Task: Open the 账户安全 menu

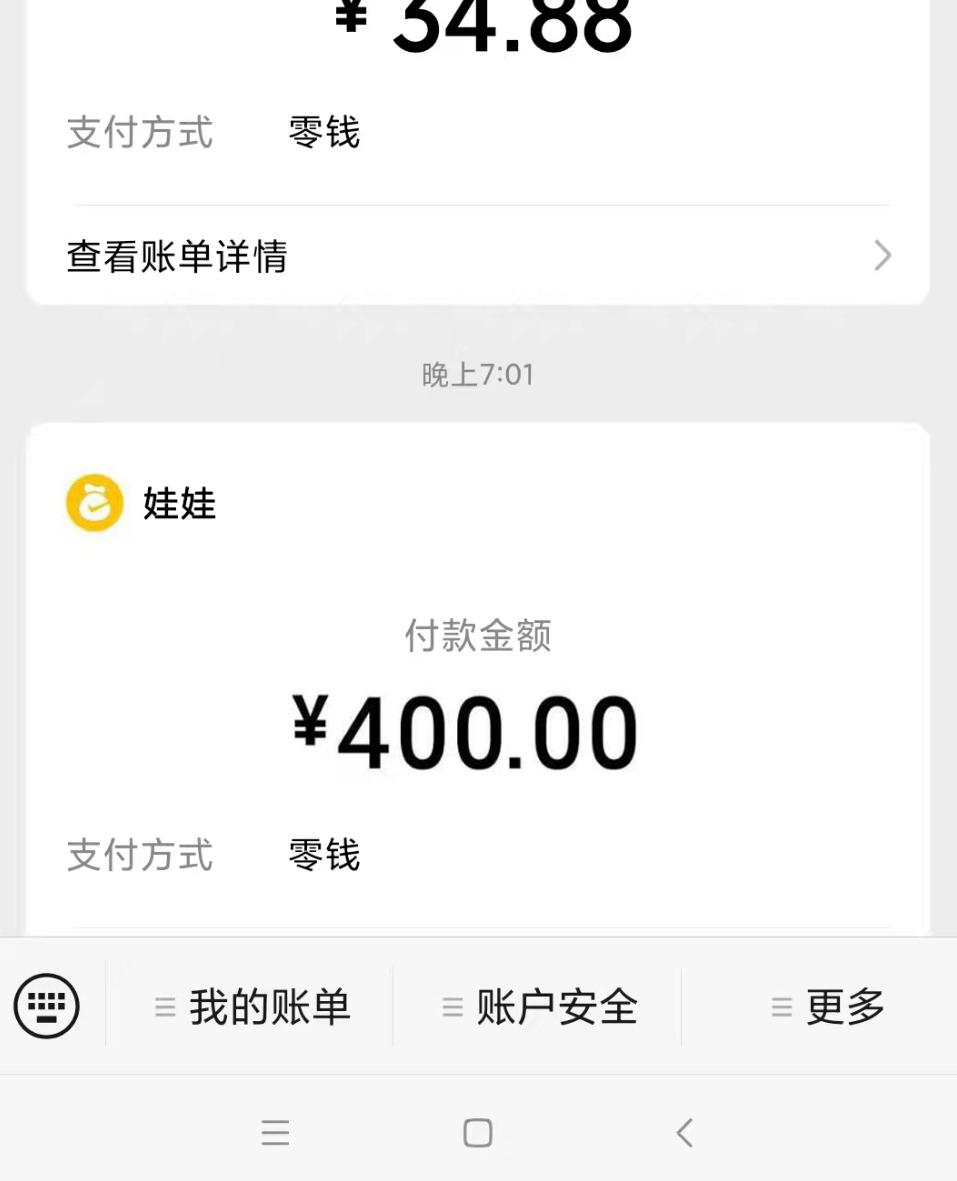Action: click(x=538, y=1006)
